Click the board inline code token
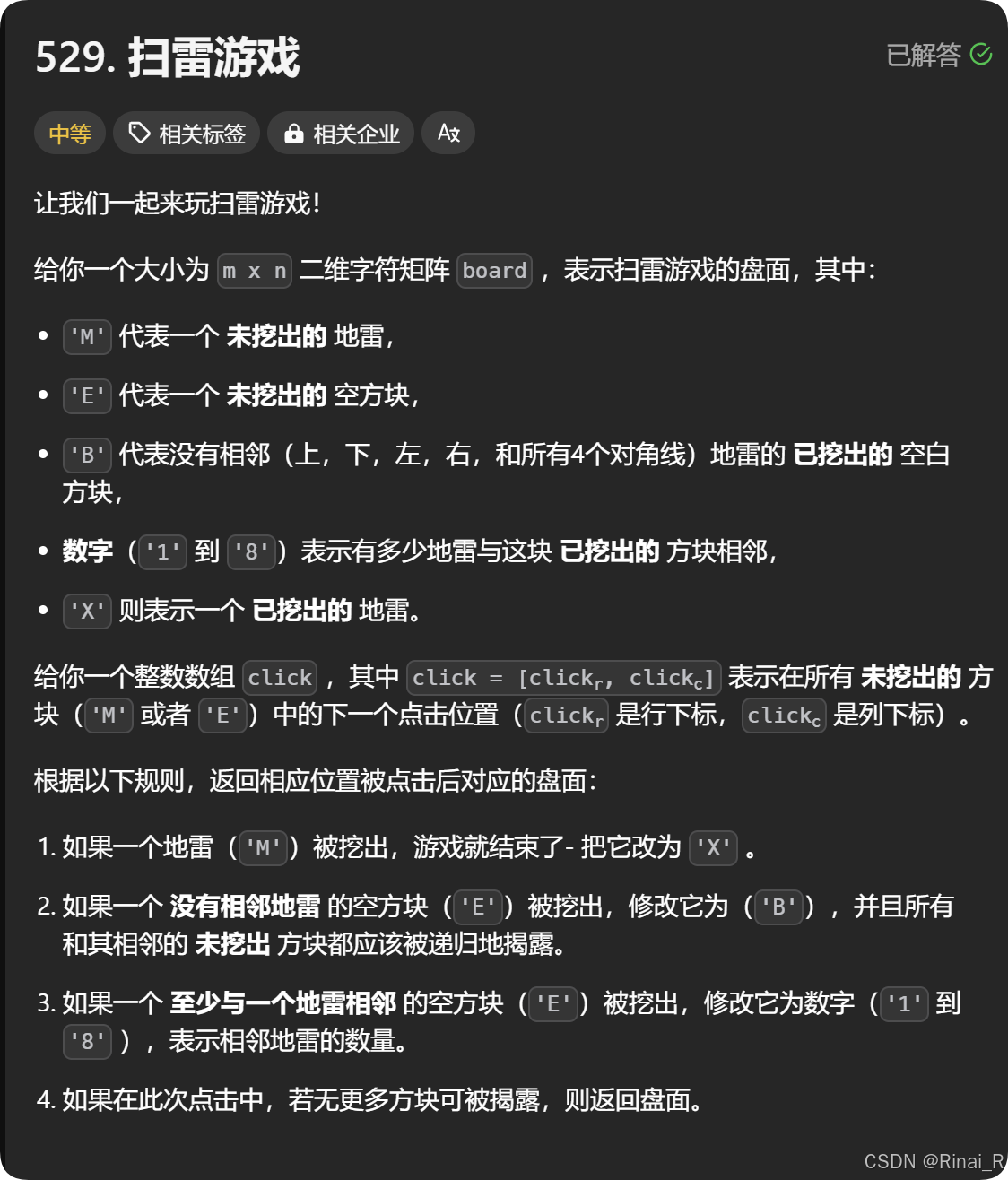 coord(494,270)
